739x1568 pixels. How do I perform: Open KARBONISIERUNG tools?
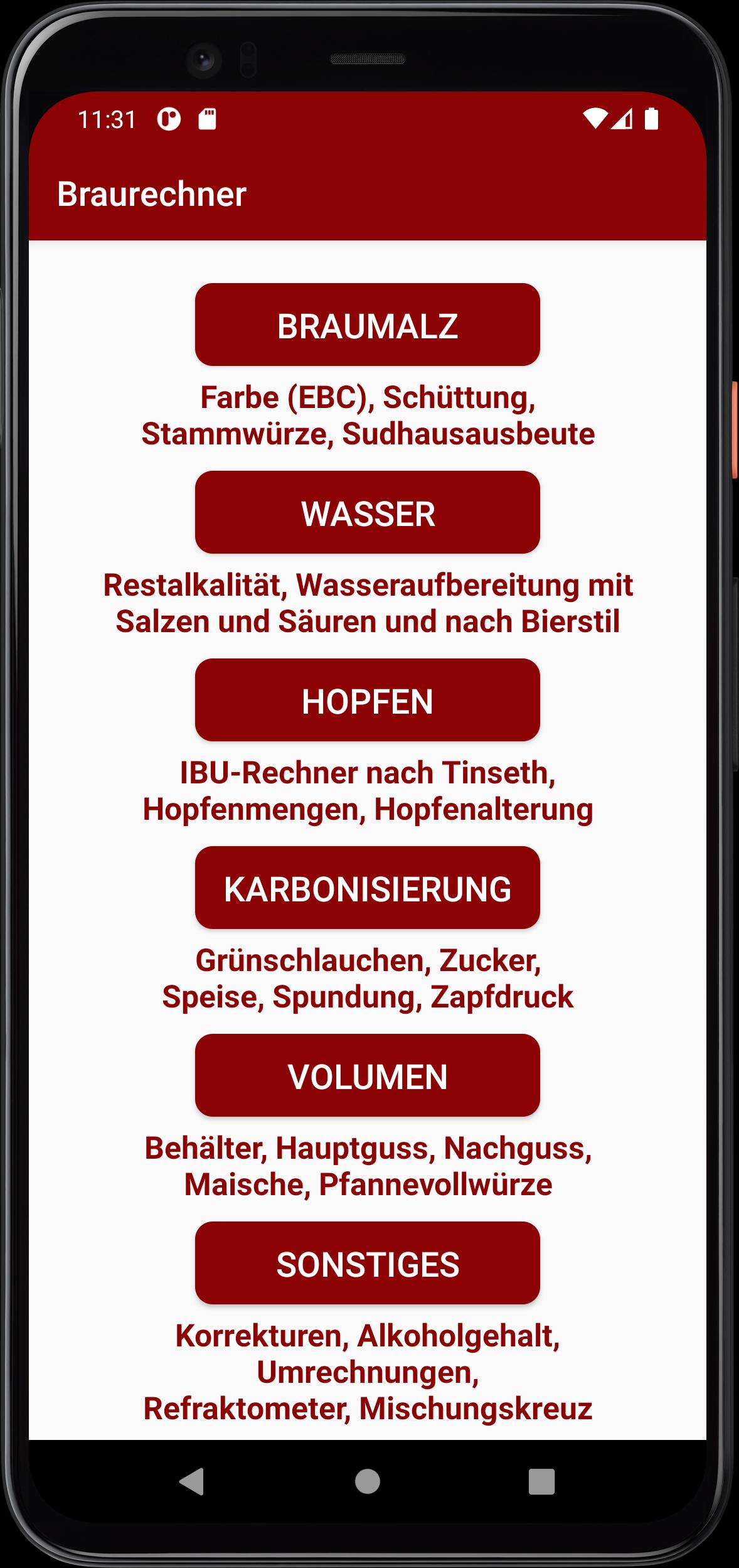coord(367,888)
